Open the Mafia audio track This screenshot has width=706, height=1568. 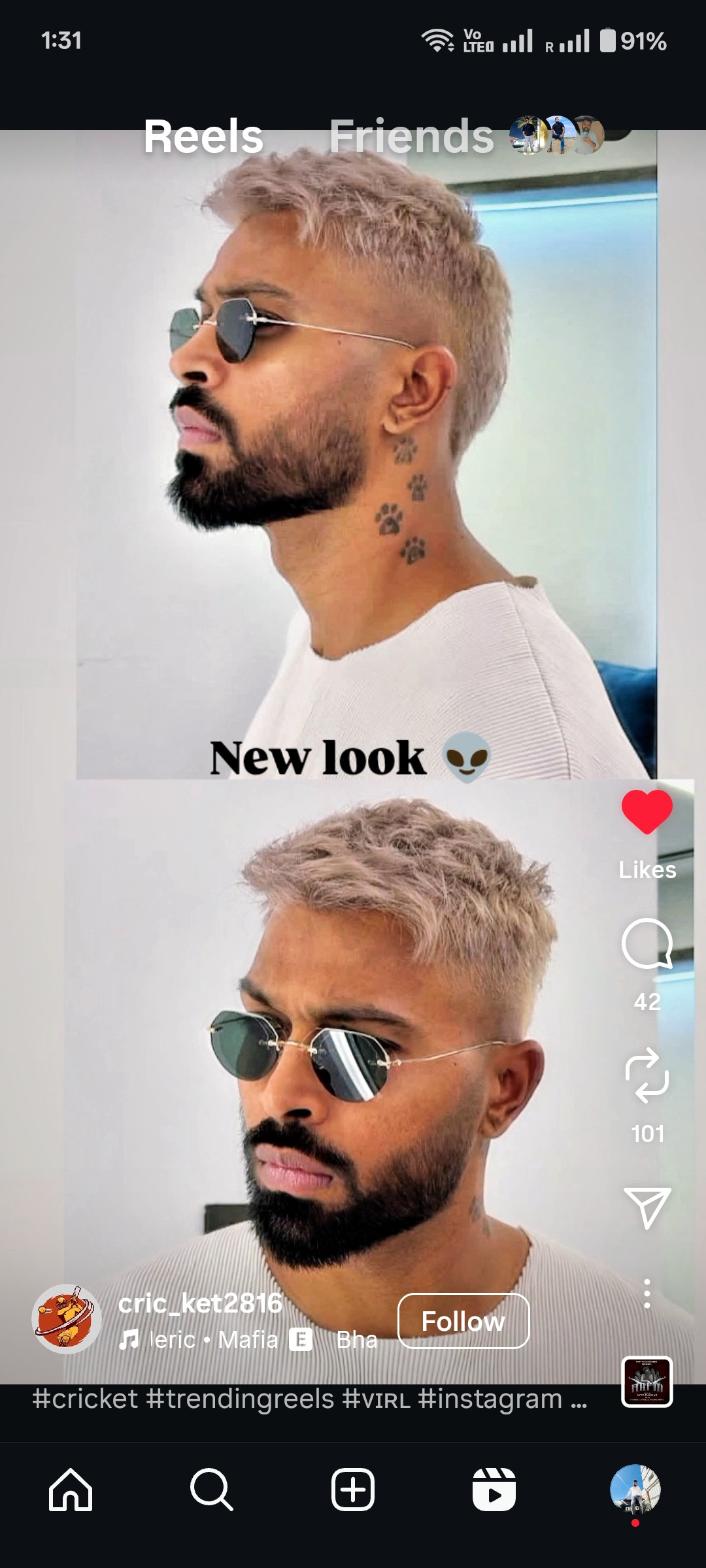(x=216, y=1340)
